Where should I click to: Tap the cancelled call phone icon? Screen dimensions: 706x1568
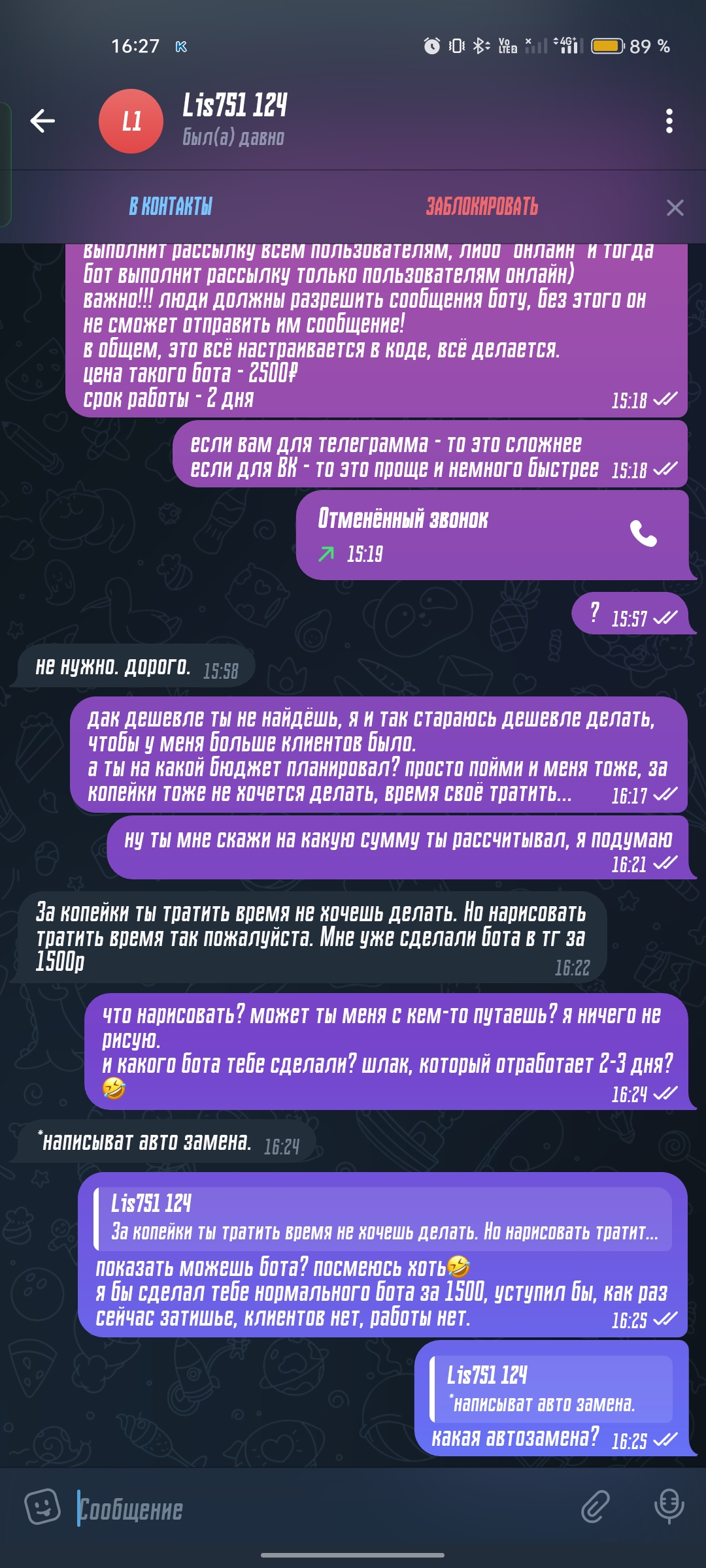coord(643,534)
